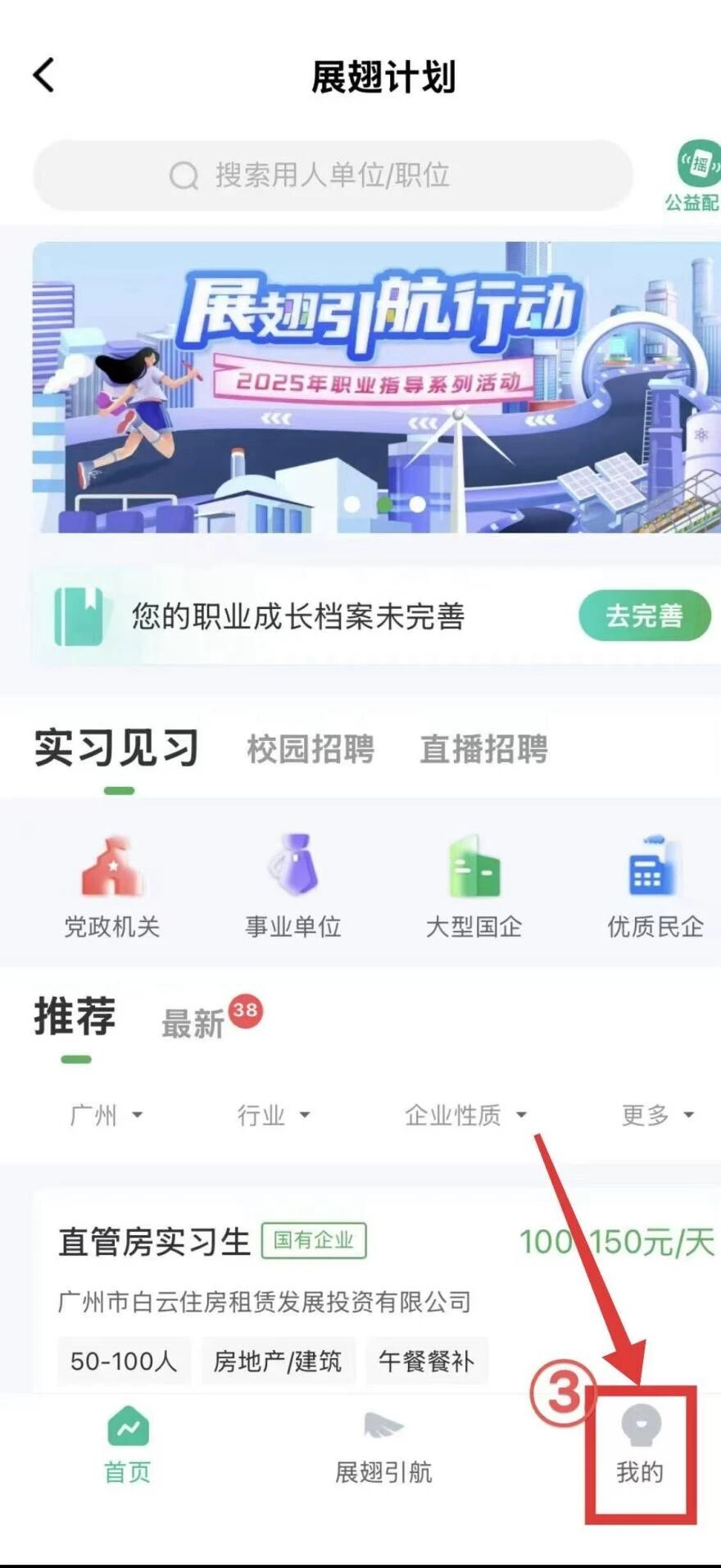
Task: Expand the 更多 filter dropdown
Action: [657, 1115]
